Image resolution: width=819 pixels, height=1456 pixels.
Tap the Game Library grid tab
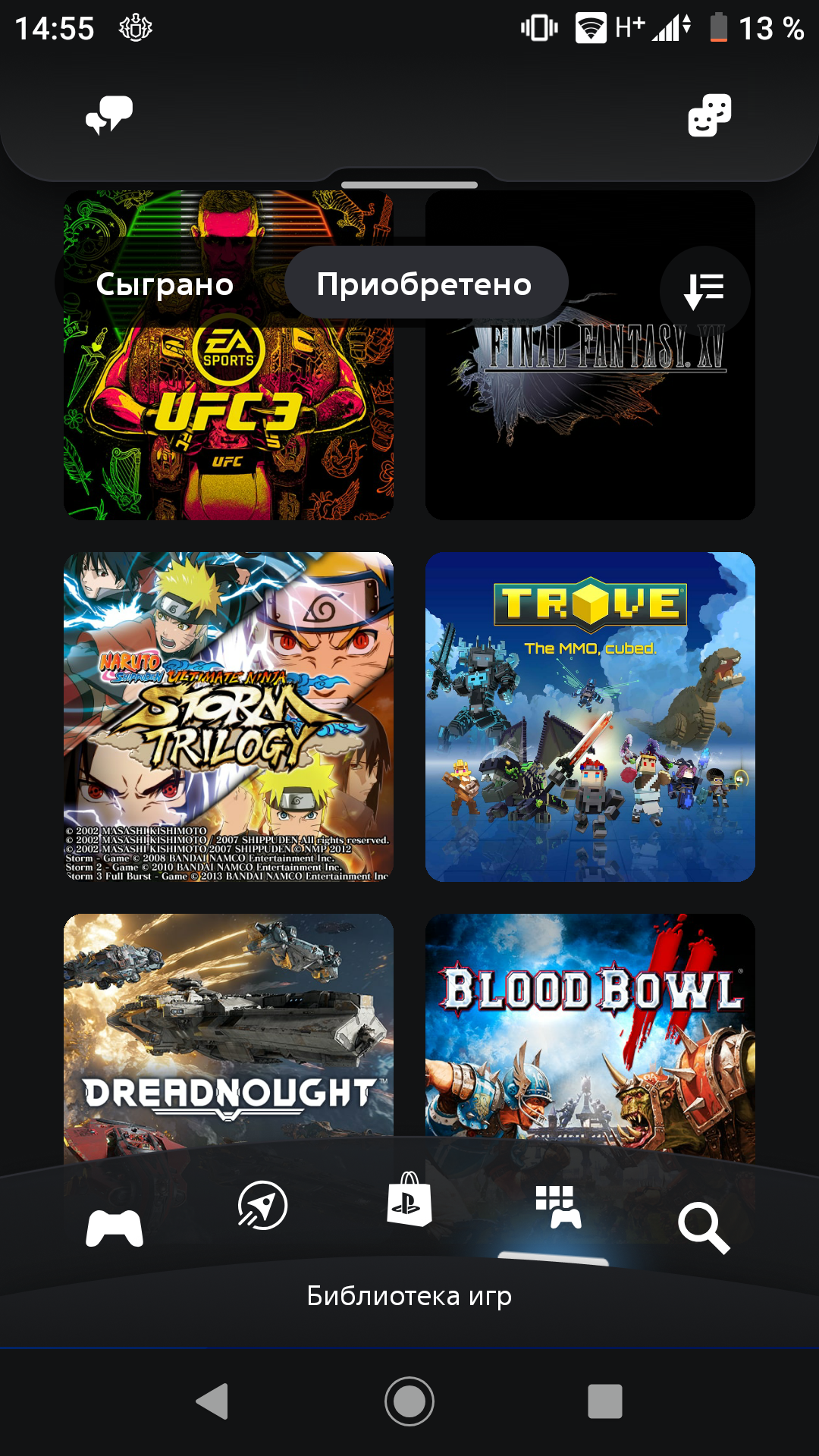(558, 1207)
